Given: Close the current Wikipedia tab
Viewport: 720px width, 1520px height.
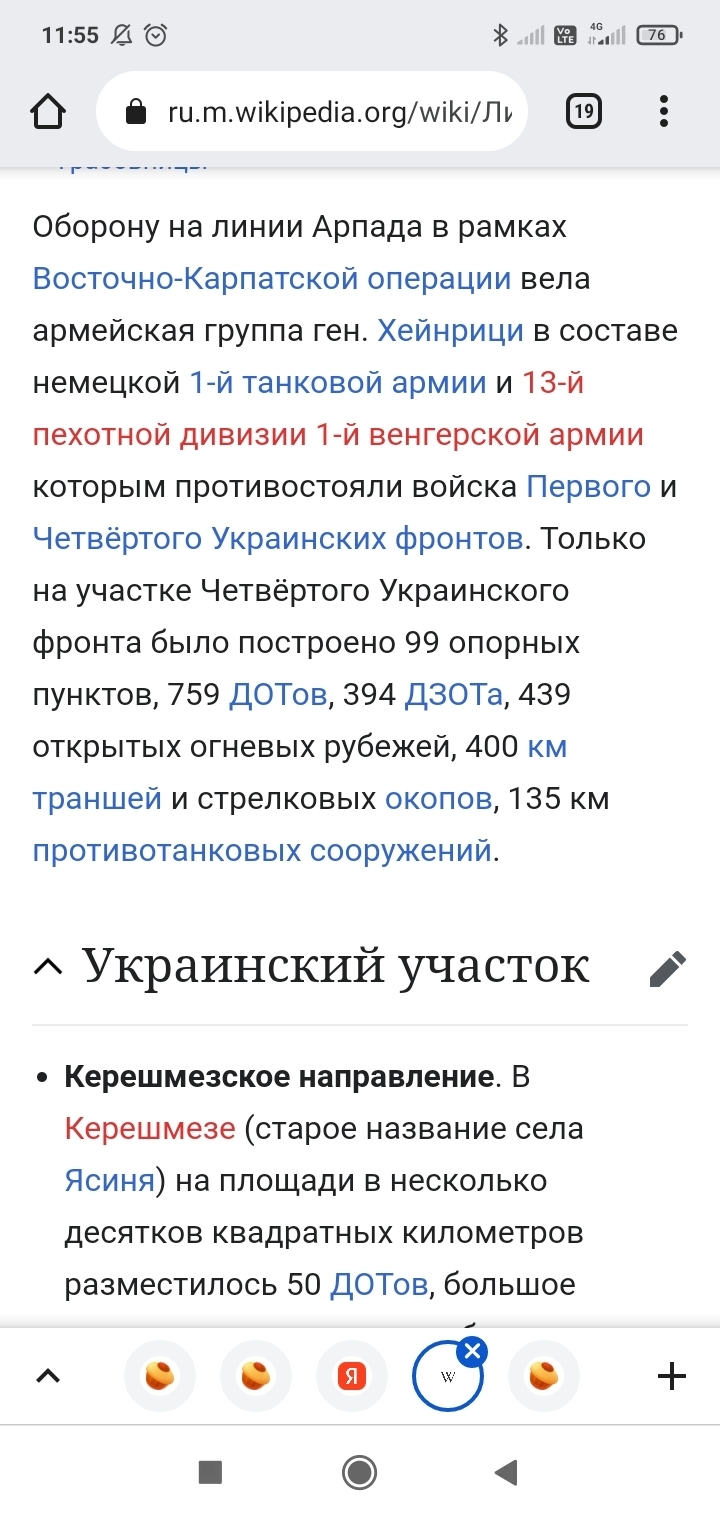Looking at the screenshot, I should click(473, 1352).
